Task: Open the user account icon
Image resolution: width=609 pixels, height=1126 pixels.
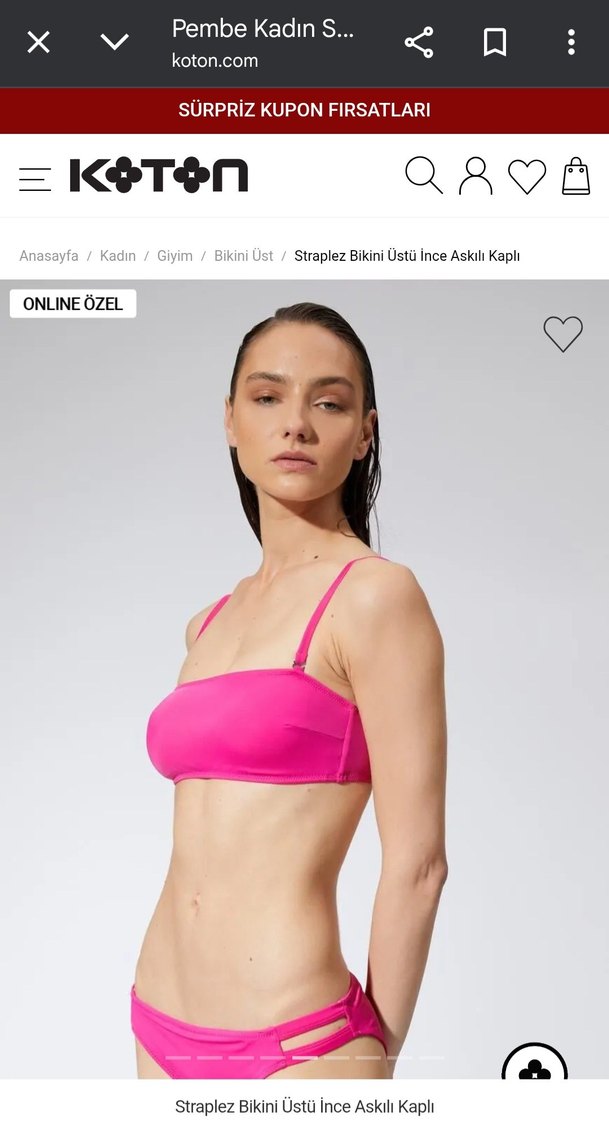Action: 475,176
